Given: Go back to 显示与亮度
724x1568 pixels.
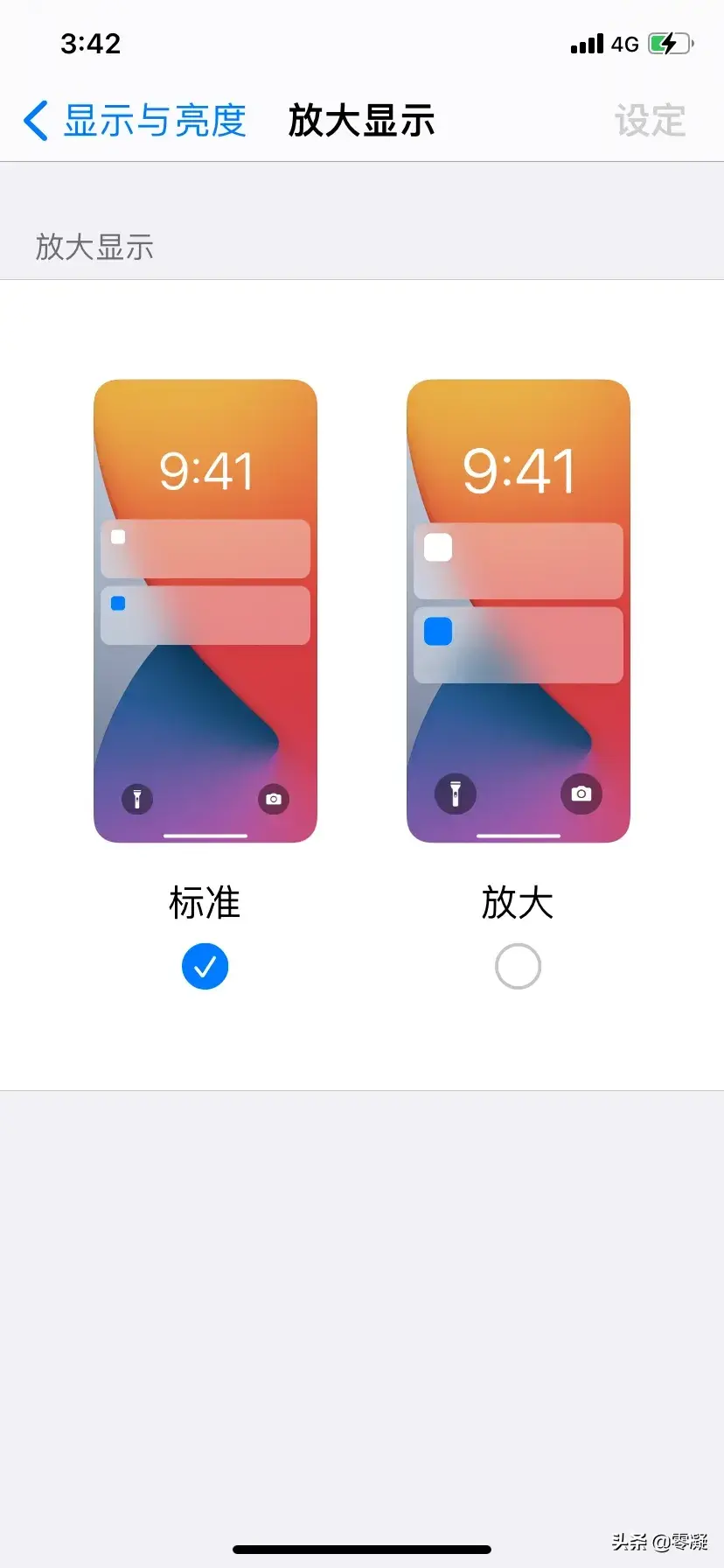Looking at the screenshot, I should (x=135, y=121).
